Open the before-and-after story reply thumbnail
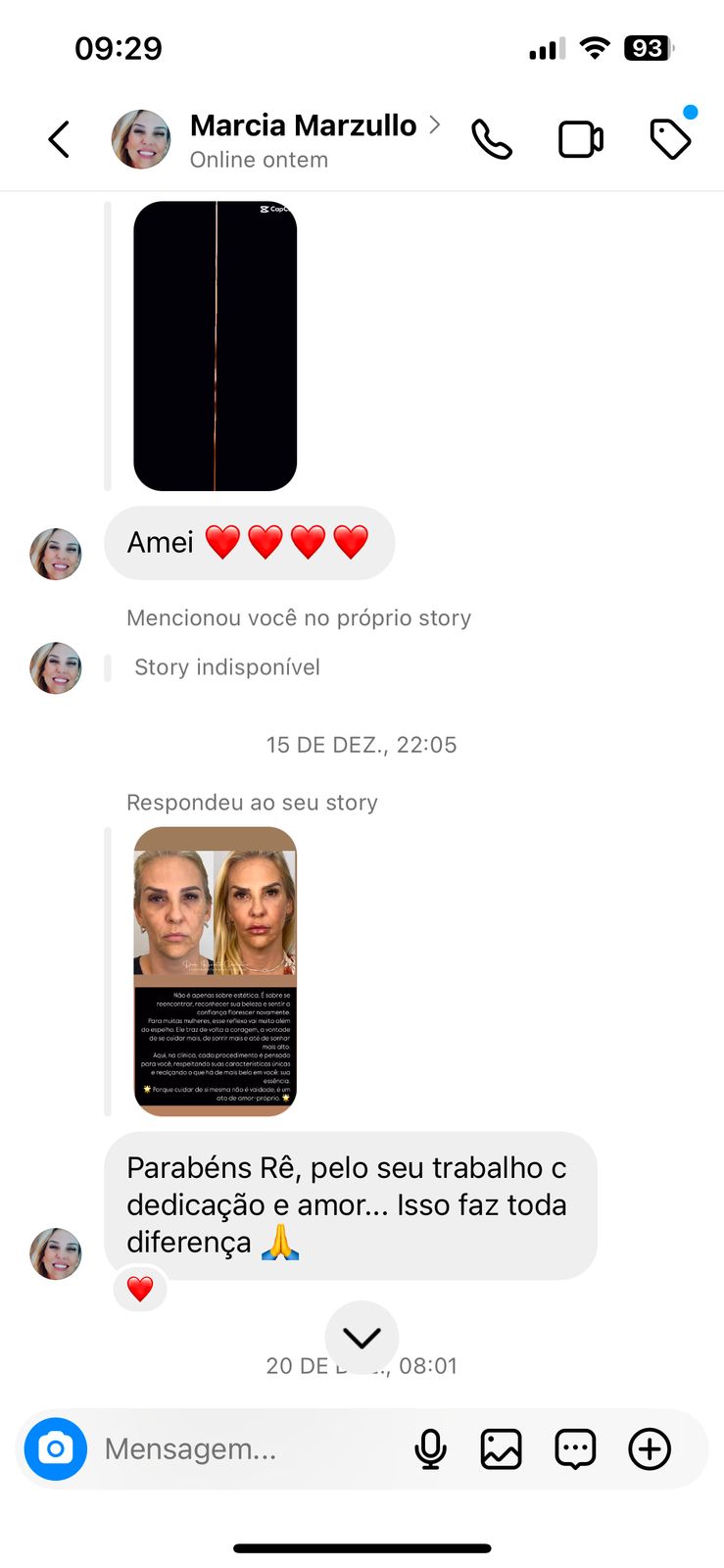This screenshot has height=1568, width=724. 215,971
